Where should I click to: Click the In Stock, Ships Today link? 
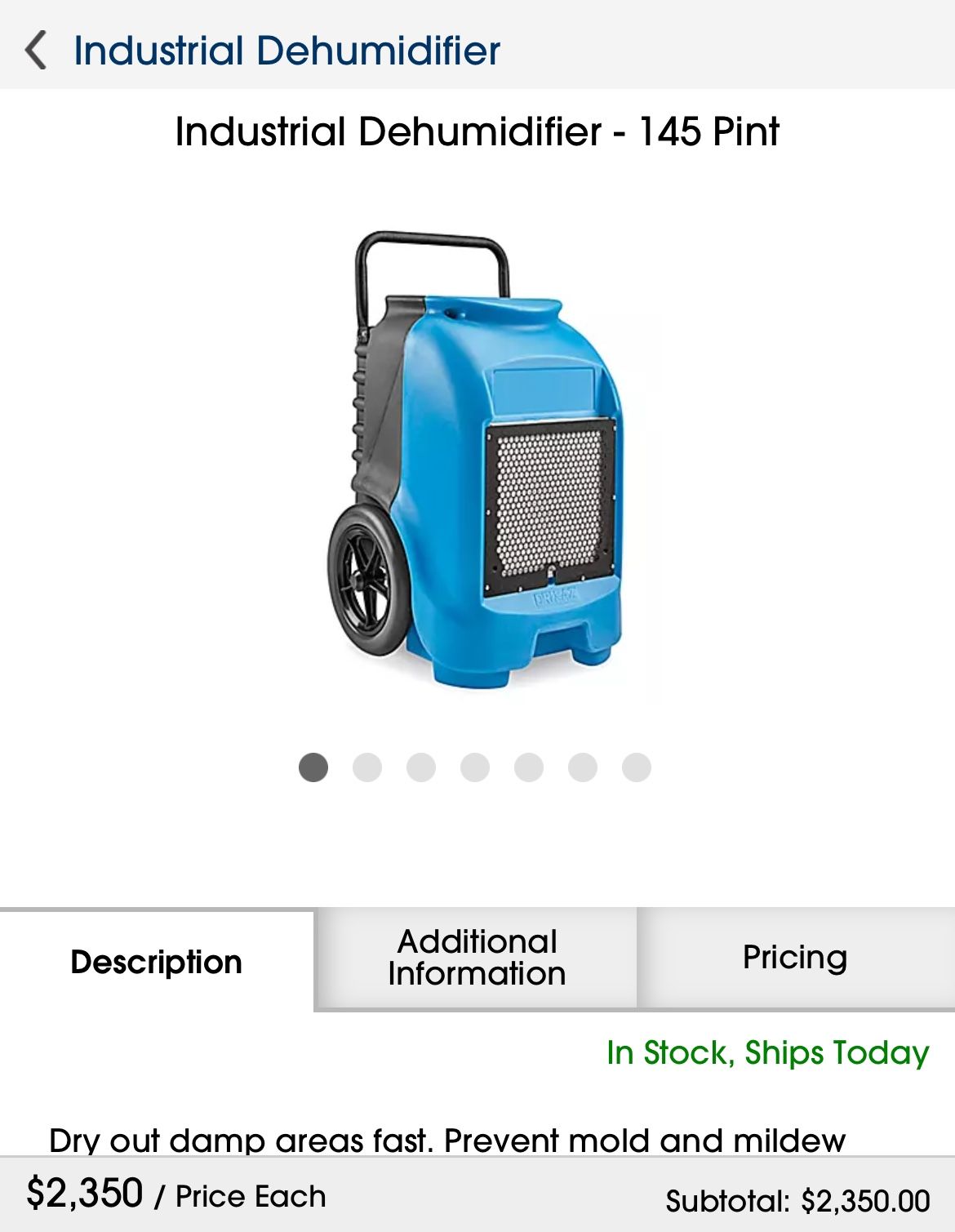[766, 1053]
